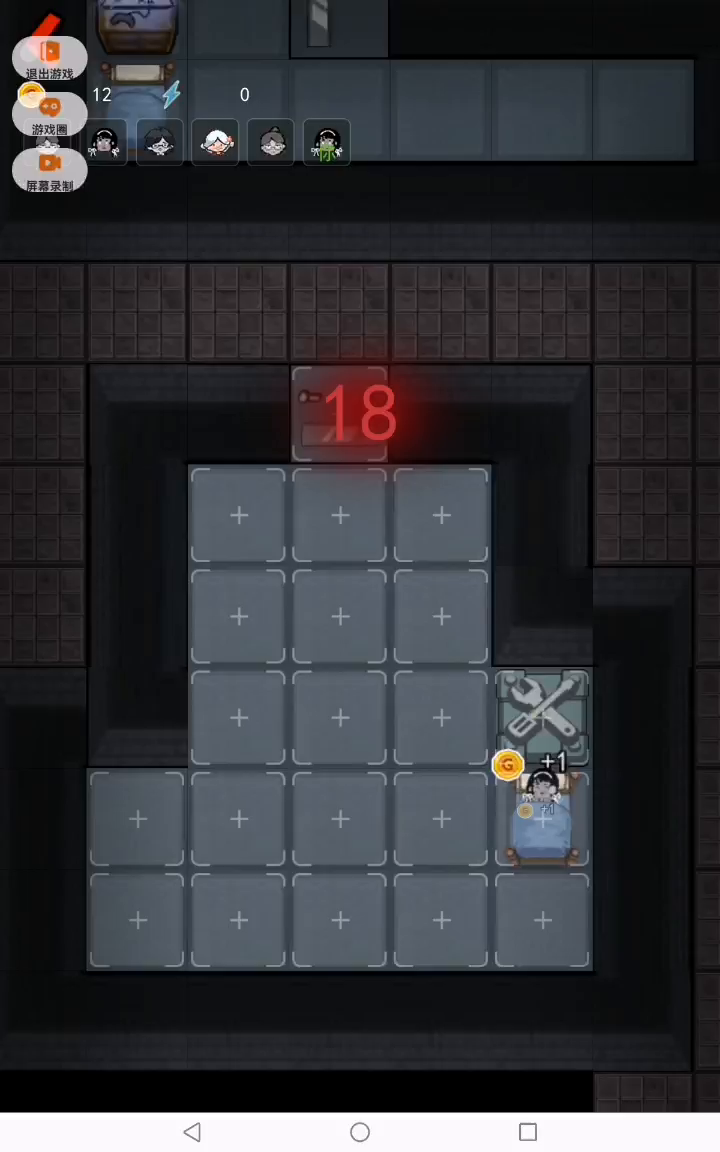The height and width of the screenshot is (1152, 720).
Task: Start 屏幕录制 screen recording
Action: tap(49, 169)
